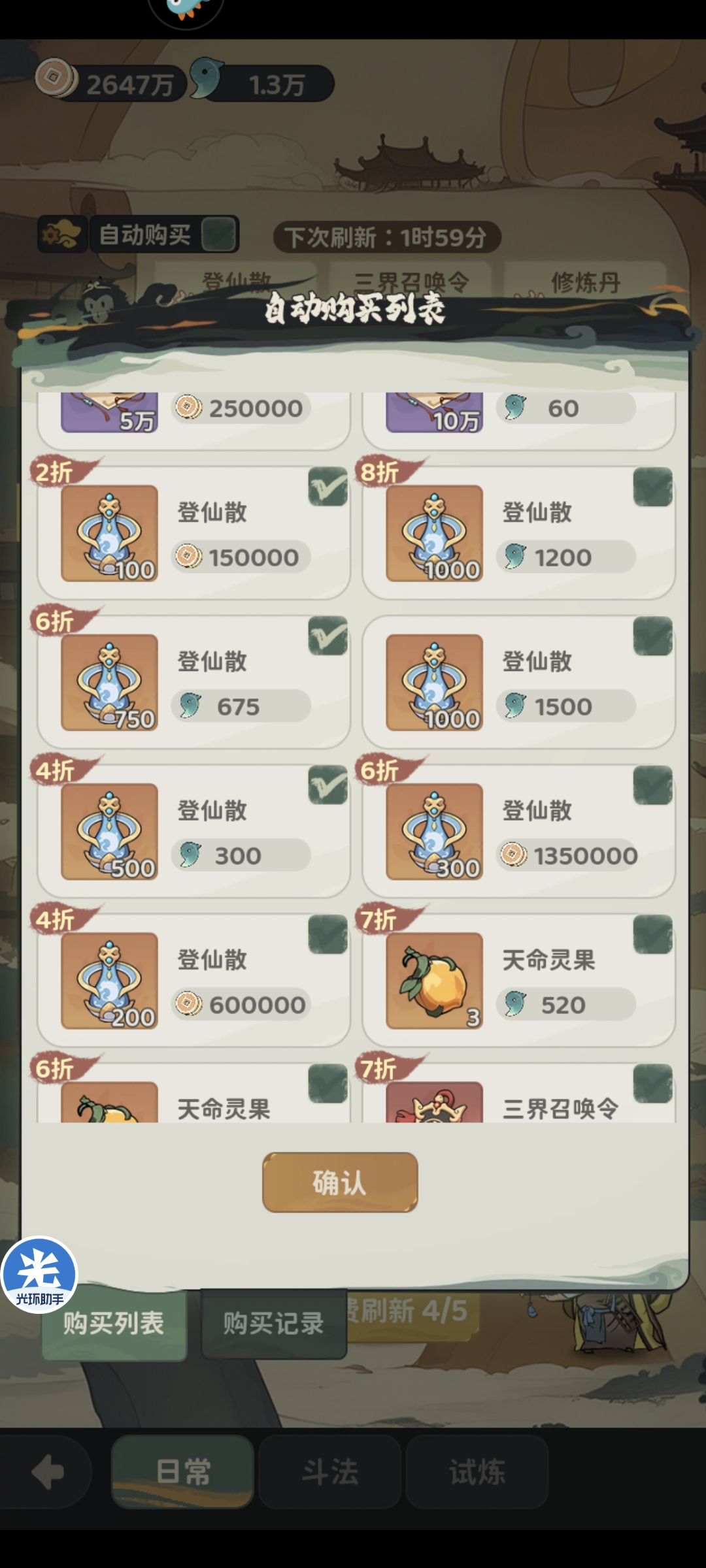Toggle the 自动购买 checkbox

pos(218,235)
